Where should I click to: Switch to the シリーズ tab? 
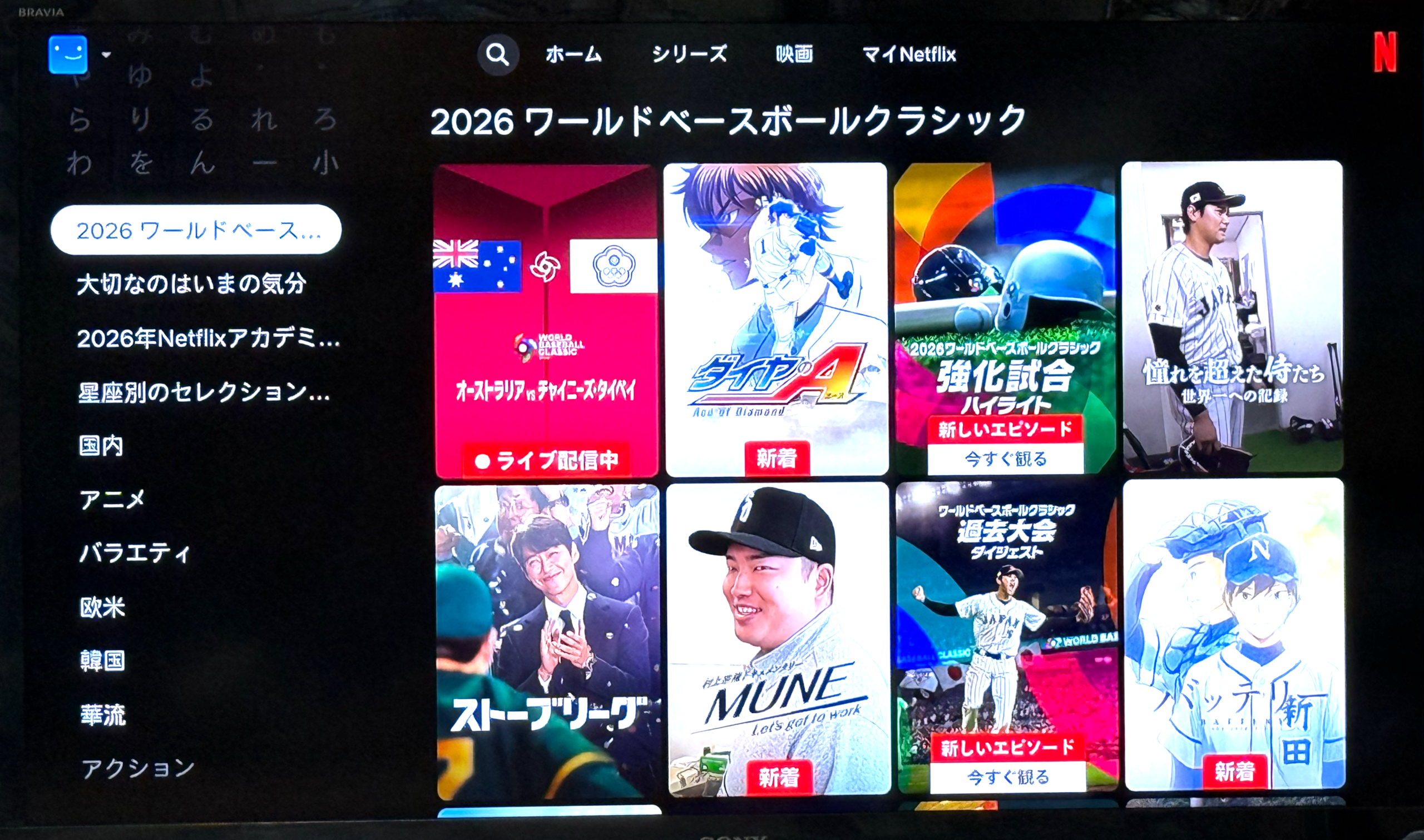click(x=689, y=54)
